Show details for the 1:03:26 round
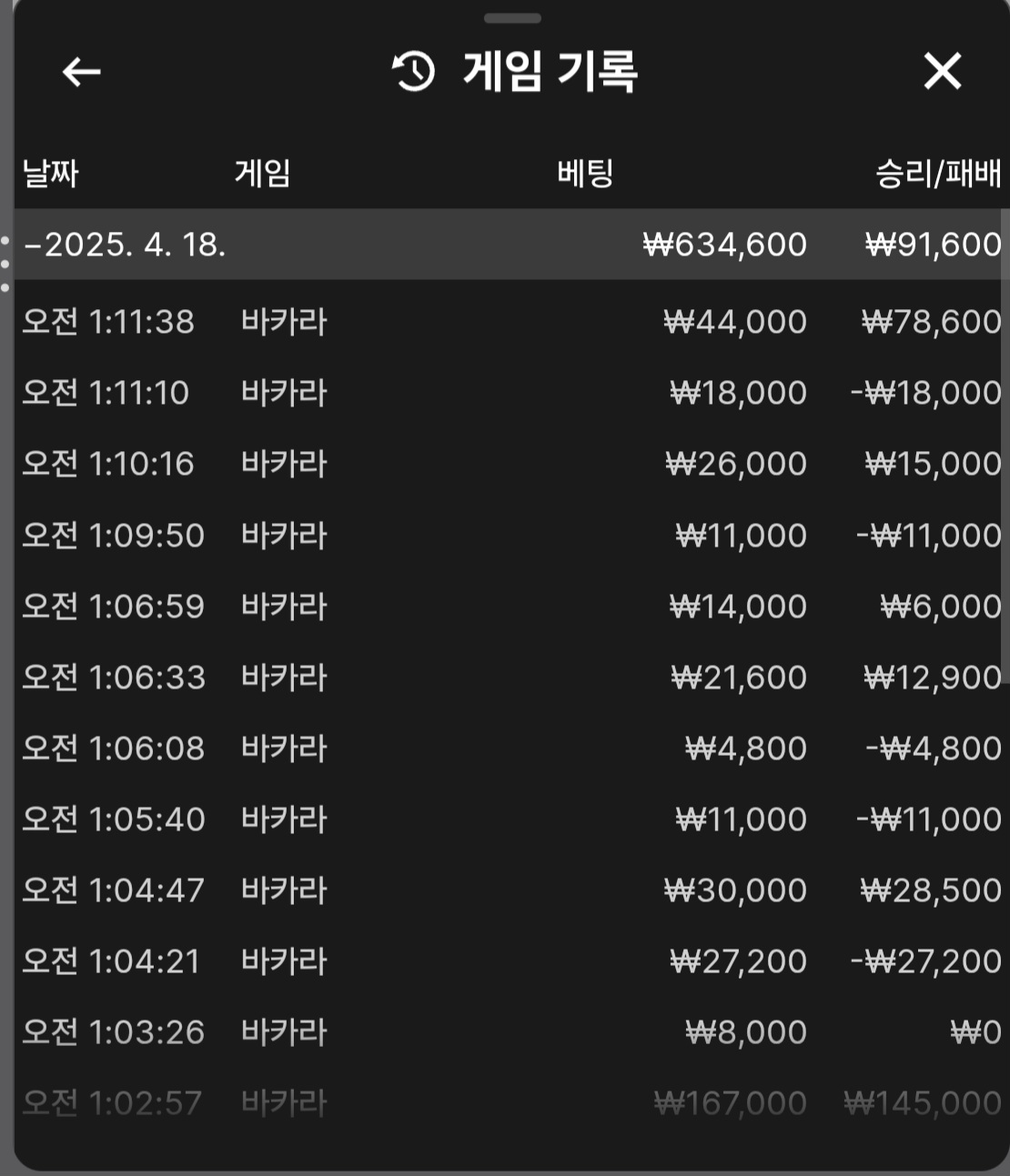 pos(510,1031)
